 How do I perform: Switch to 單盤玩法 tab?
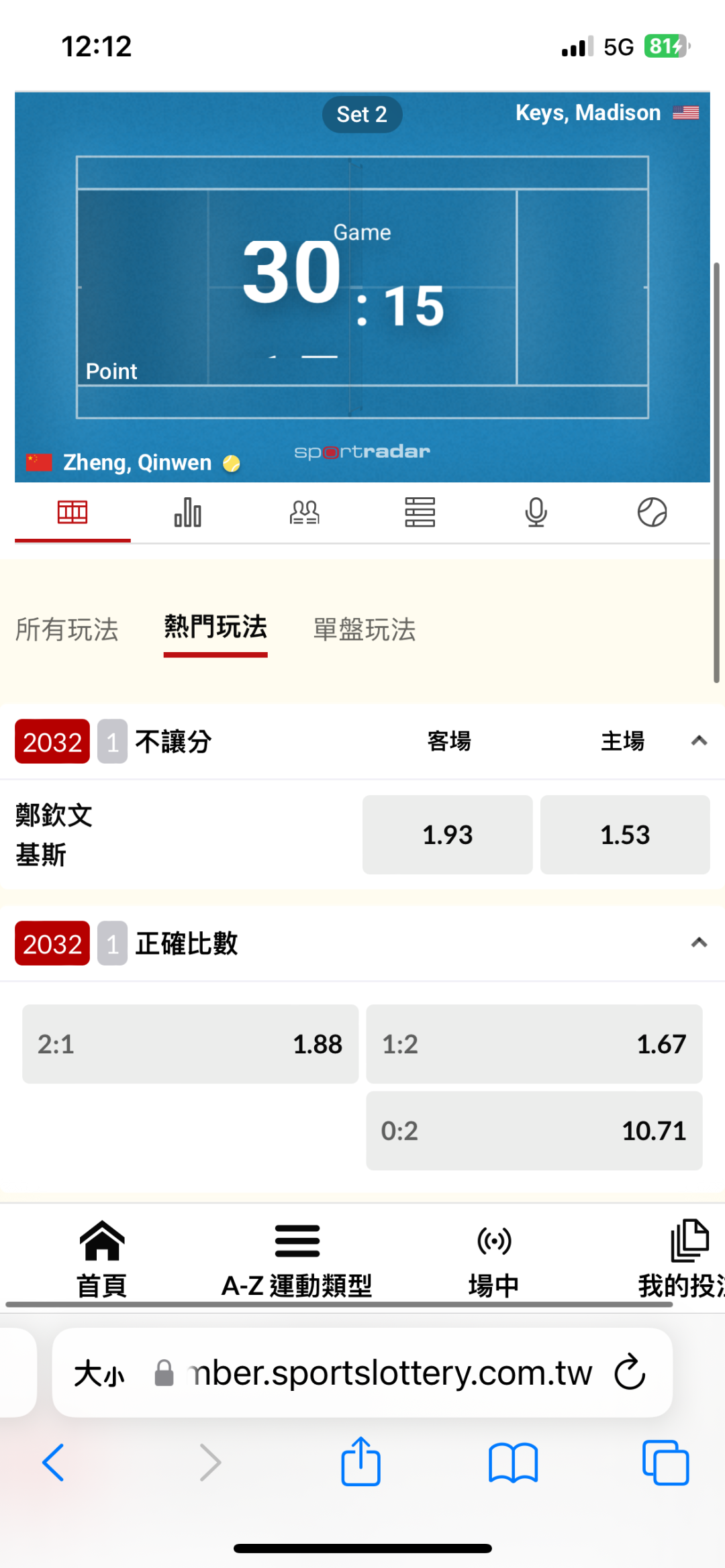(365, 629)
